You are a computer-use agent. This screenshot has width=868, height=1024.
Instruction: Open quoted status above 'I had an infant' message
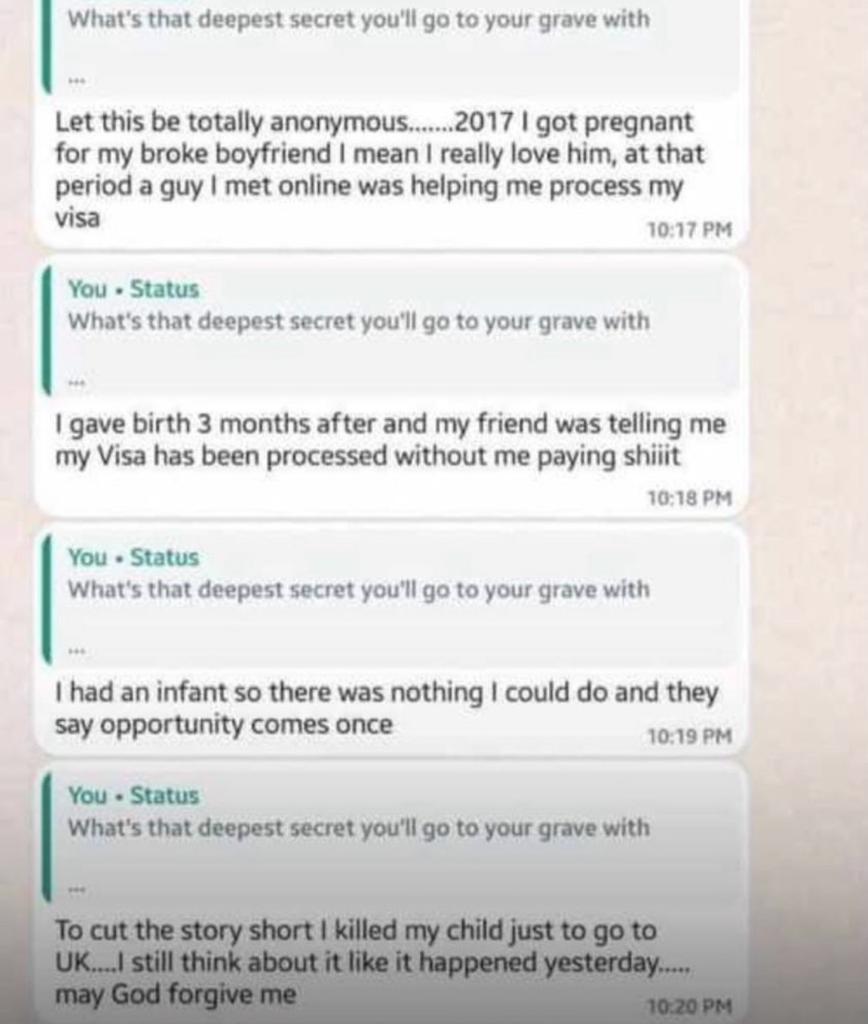click(x=390, y=597)
